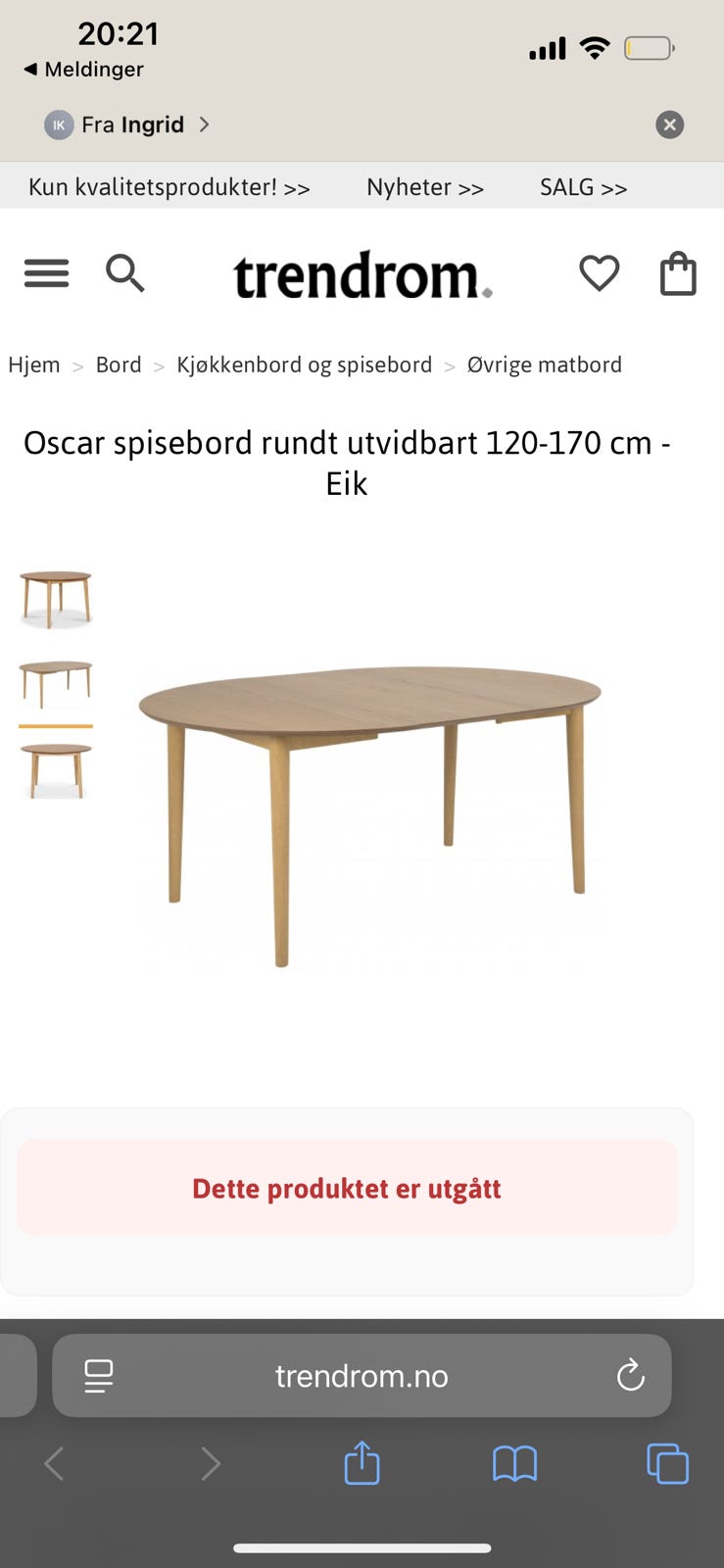Open the Safari tab overview

click(x=667, y=1463)
